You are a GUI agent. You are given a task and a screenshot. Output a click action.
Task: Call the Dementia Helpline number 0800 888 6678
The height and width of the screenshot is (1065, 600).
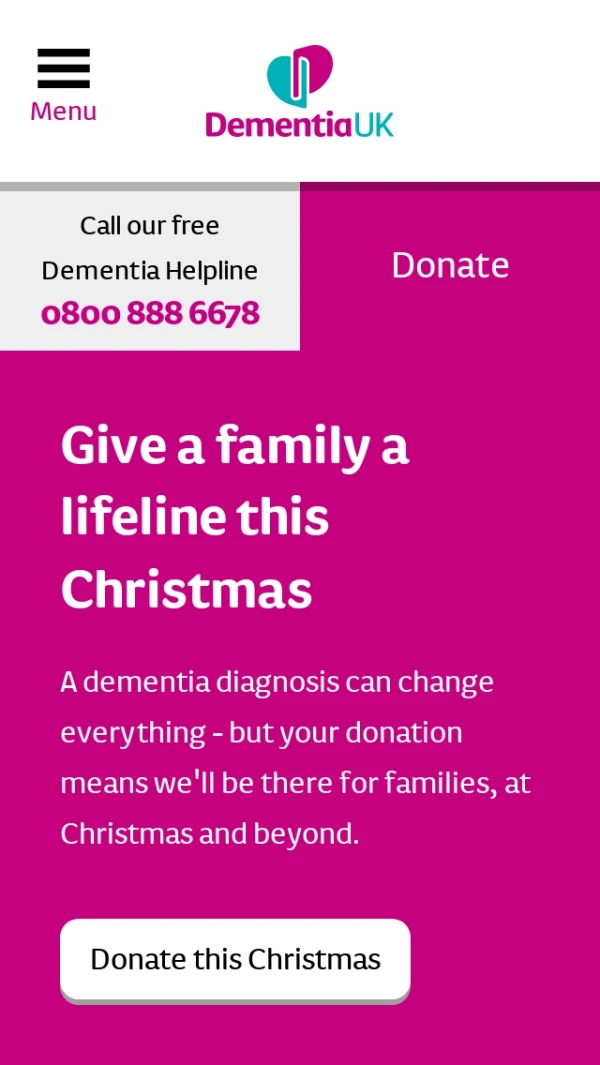150,314
